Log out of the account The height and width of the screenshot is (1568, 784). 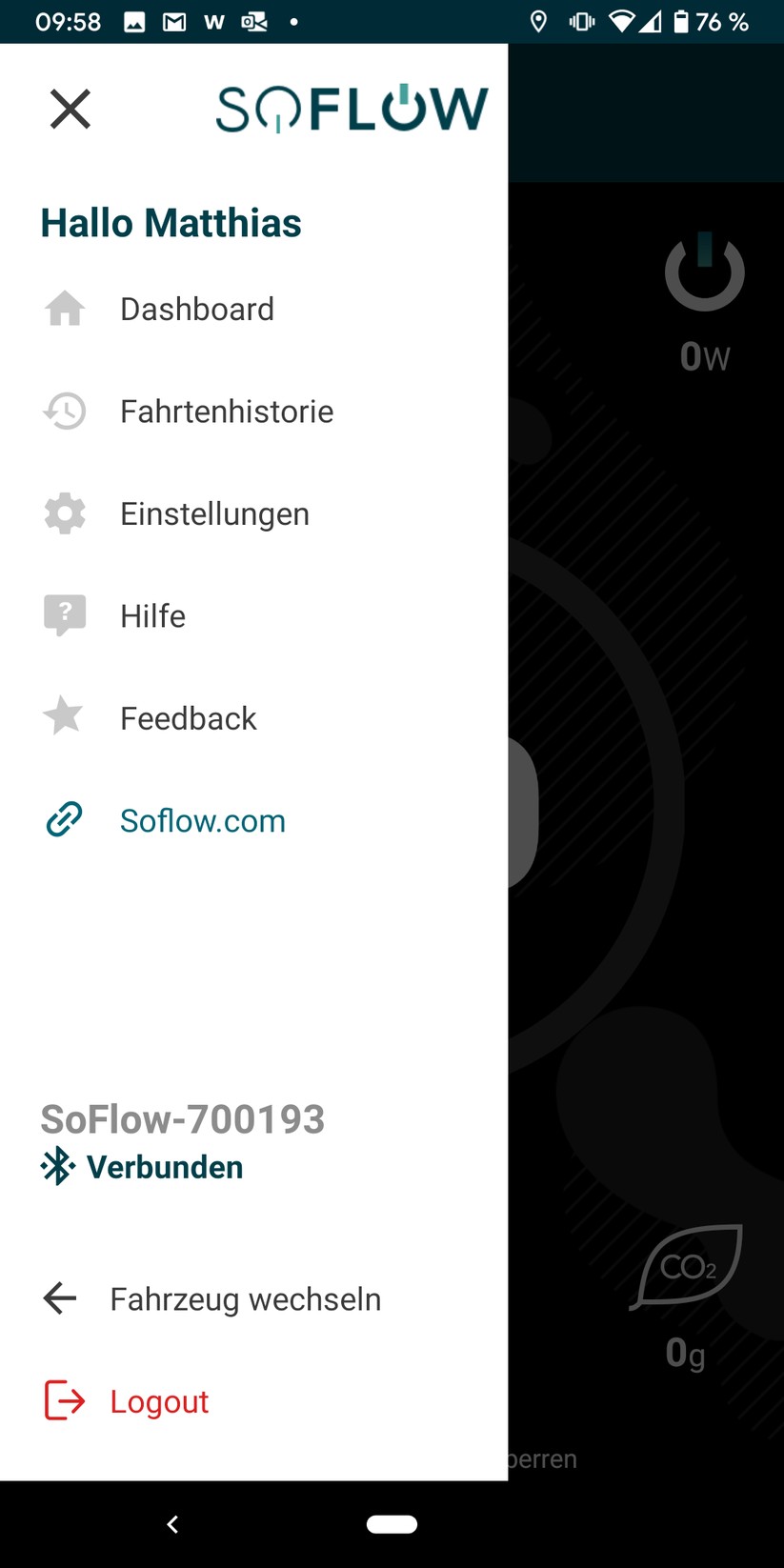pos(158,1401)
